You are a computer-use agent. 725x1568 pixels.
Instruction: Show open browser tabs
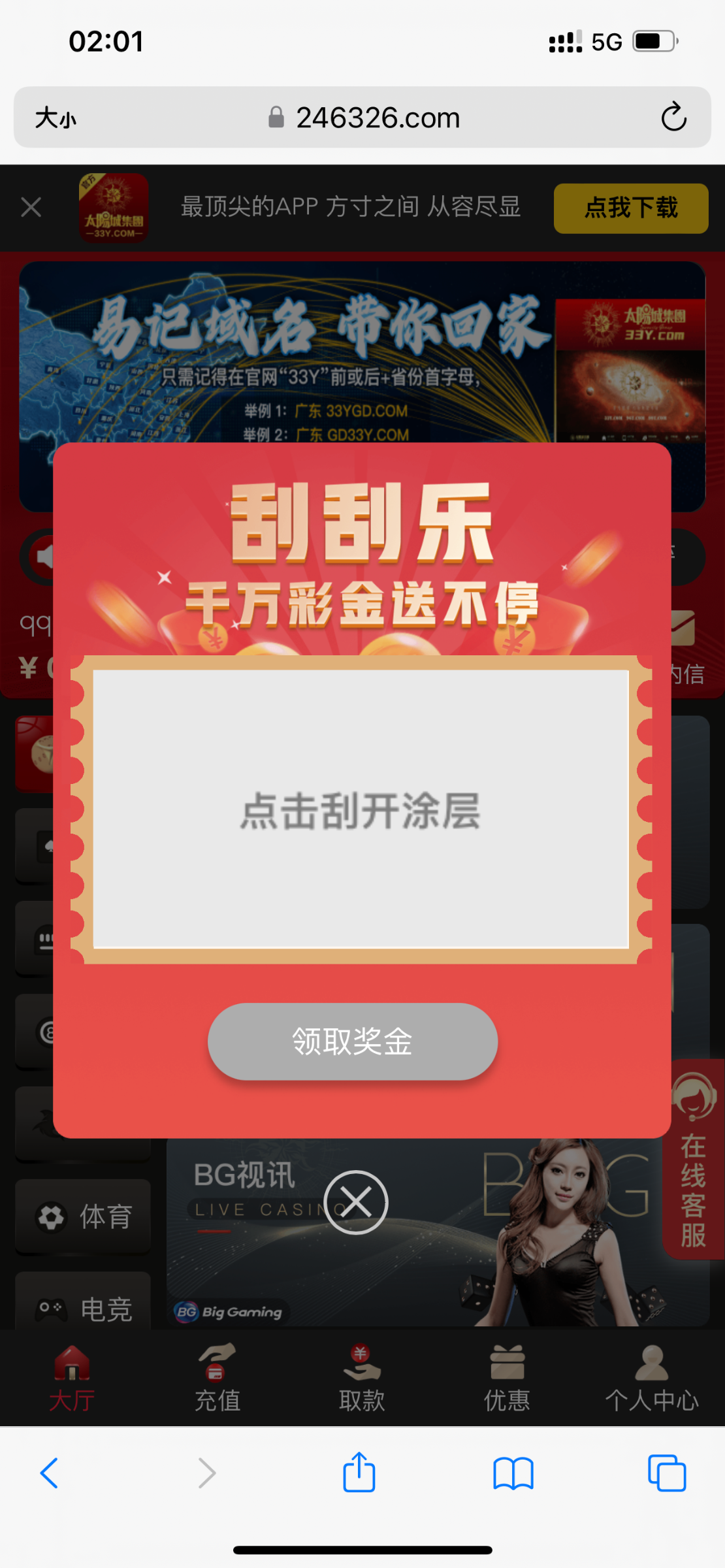tap(666, 1473)
